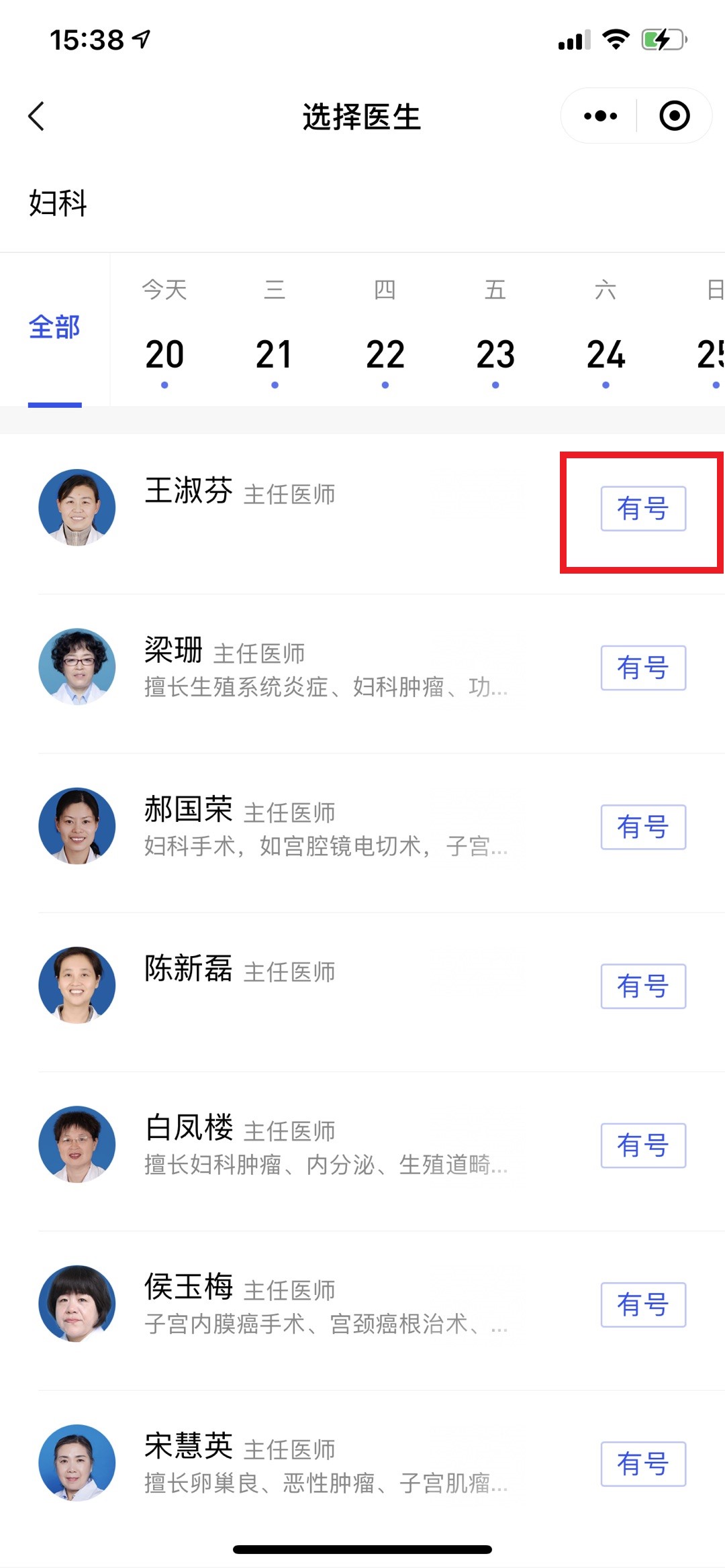The width and height of the screenshot is (725, 1568).
Task: Tap 有号 beside 侯玉梅
Action: click(x=643, y=1304)
